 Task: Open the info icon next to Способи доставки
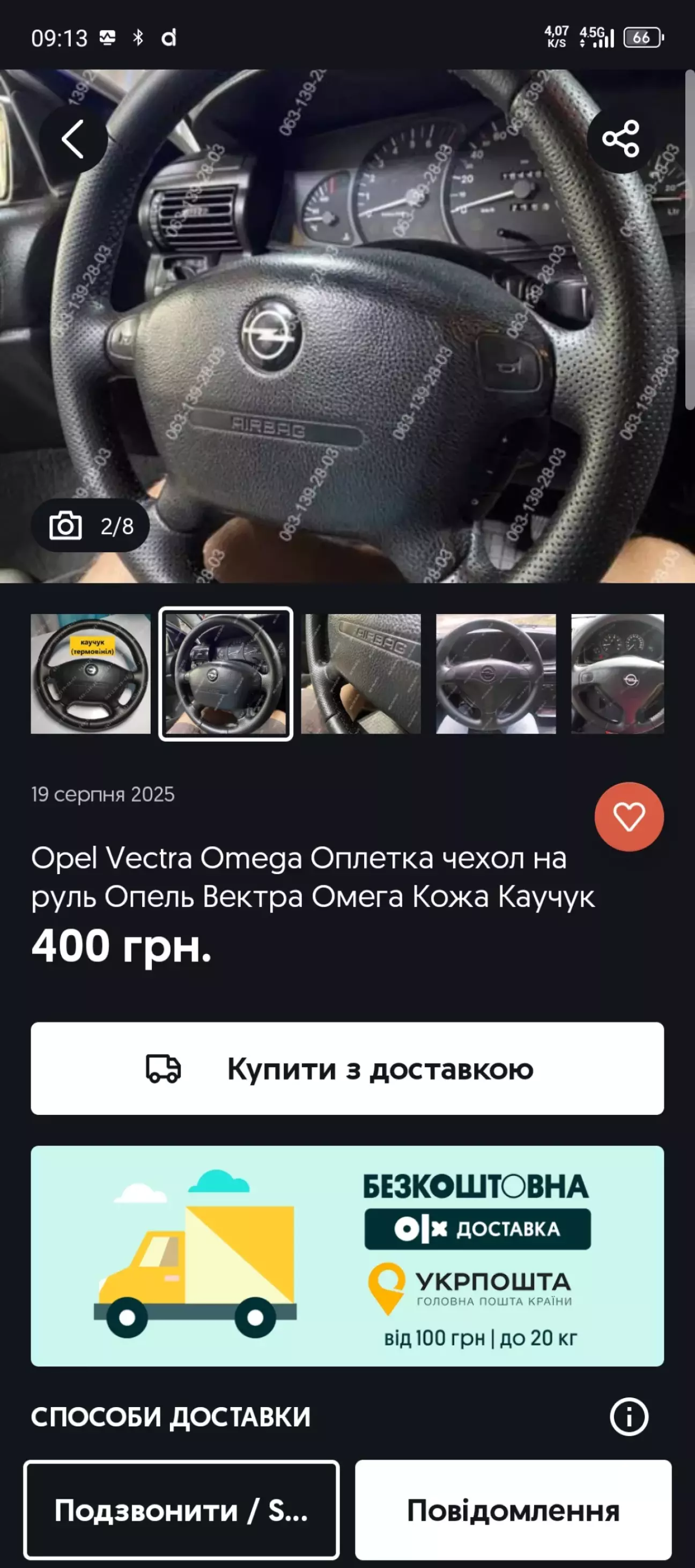[x=629, y=1416]
